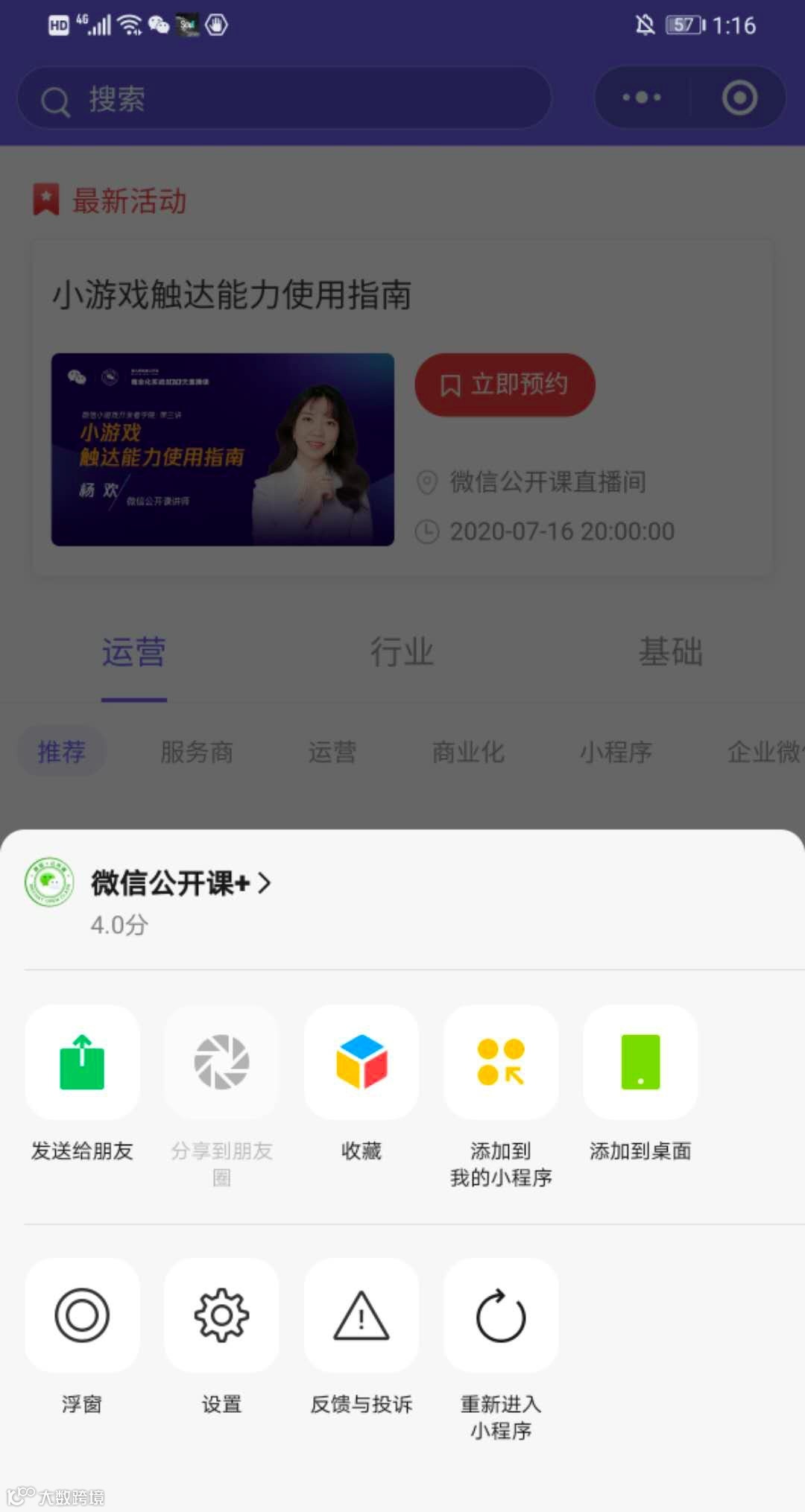805x1512 pixels.
Task: Open 微信公开课+ mini program details
Action: click(181, 884)
